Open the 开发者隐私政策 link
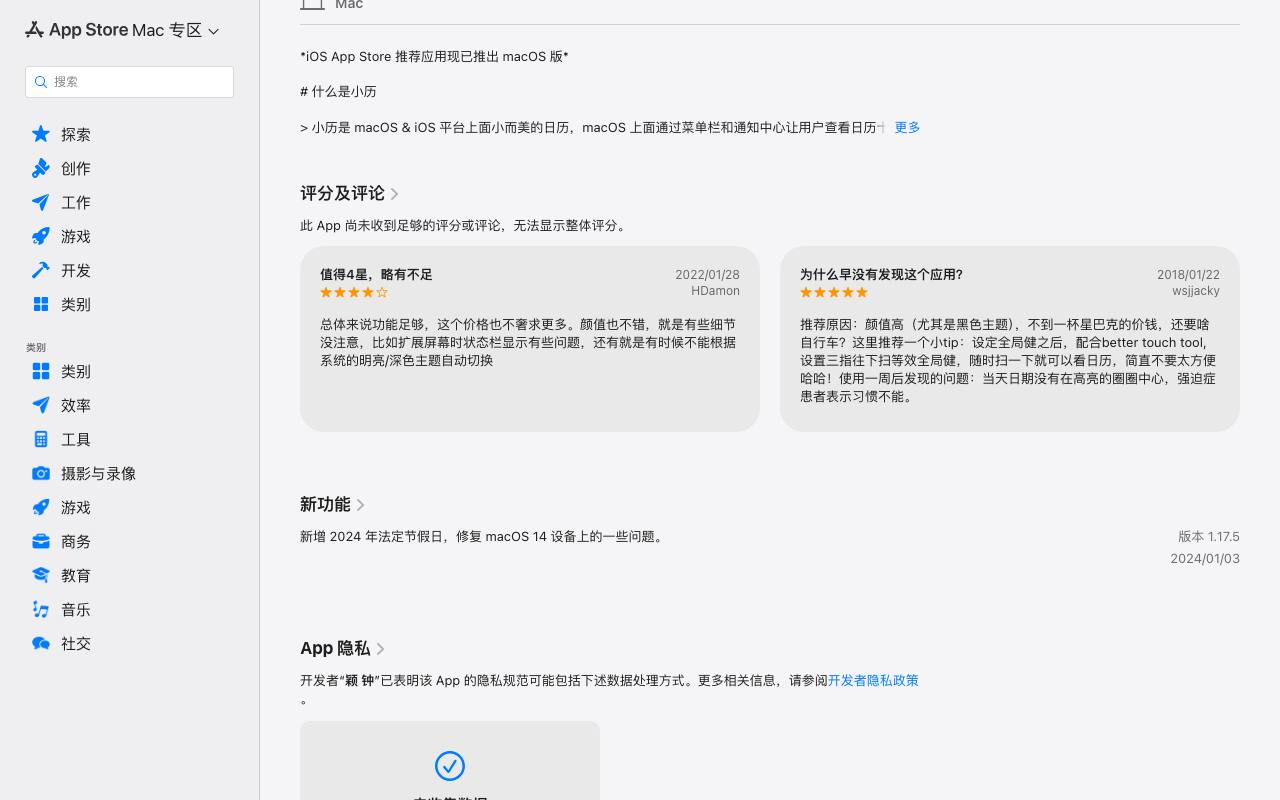1280x800 pixels. (x=873, y=680)
